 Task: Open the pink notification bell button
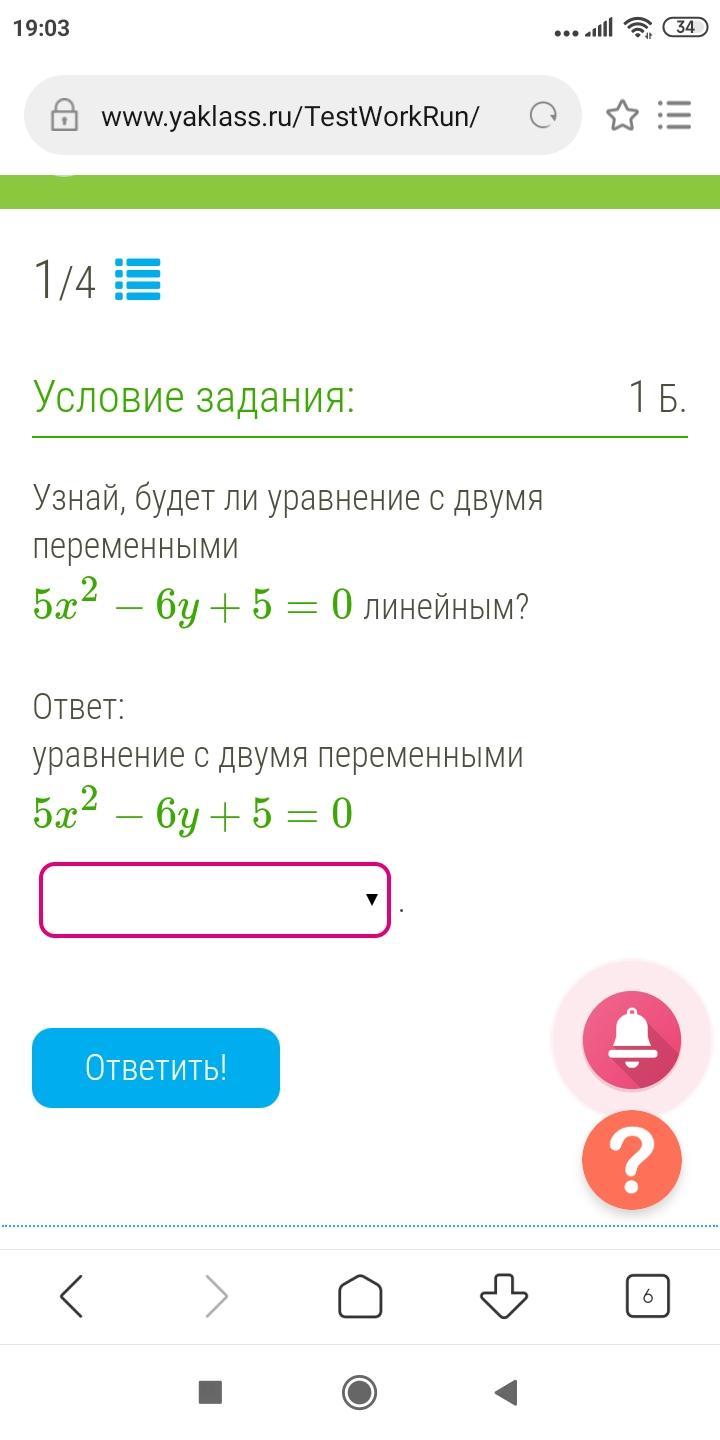pyautogui.click(x=631, y=1040)
